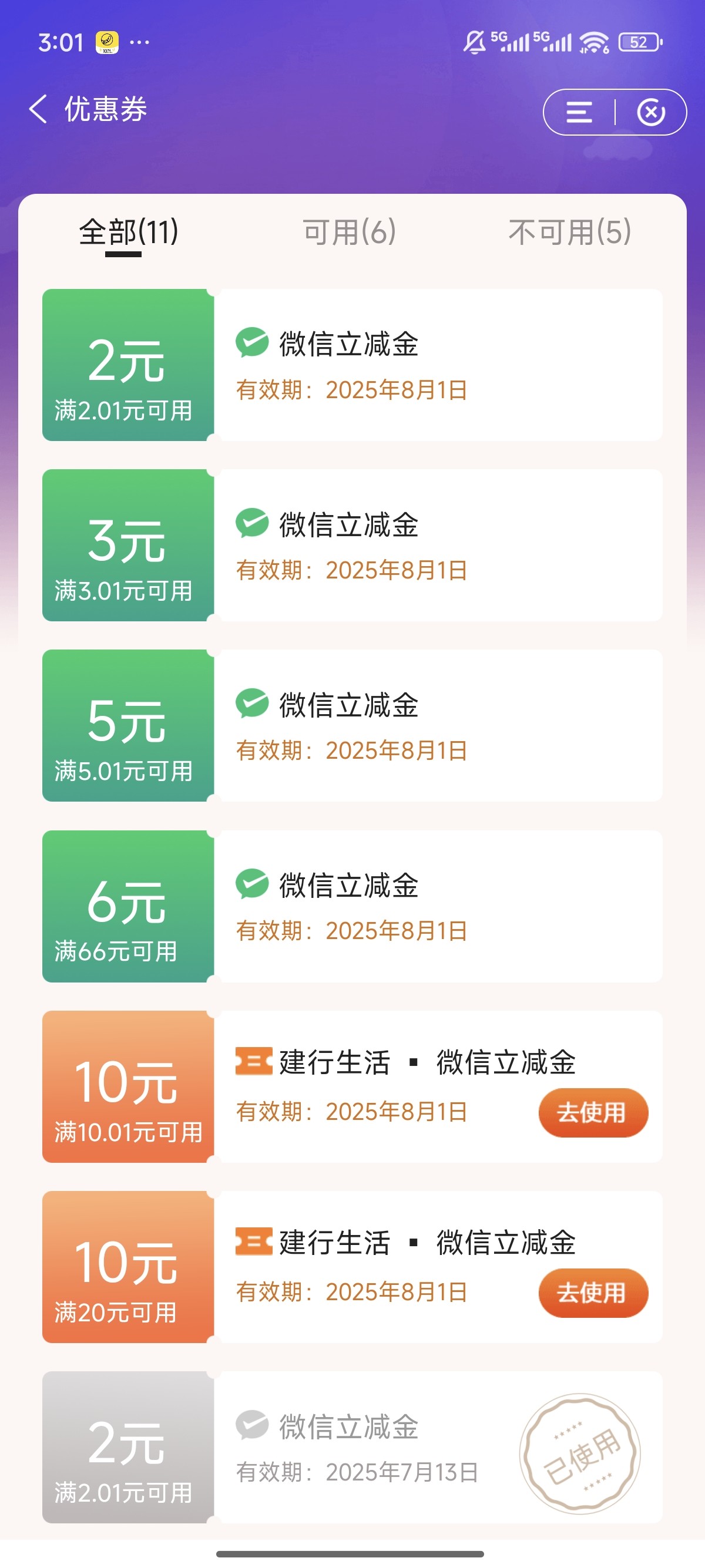Tap 去使用 on the 满10.01元可用 coupon

coord(593,1113)
